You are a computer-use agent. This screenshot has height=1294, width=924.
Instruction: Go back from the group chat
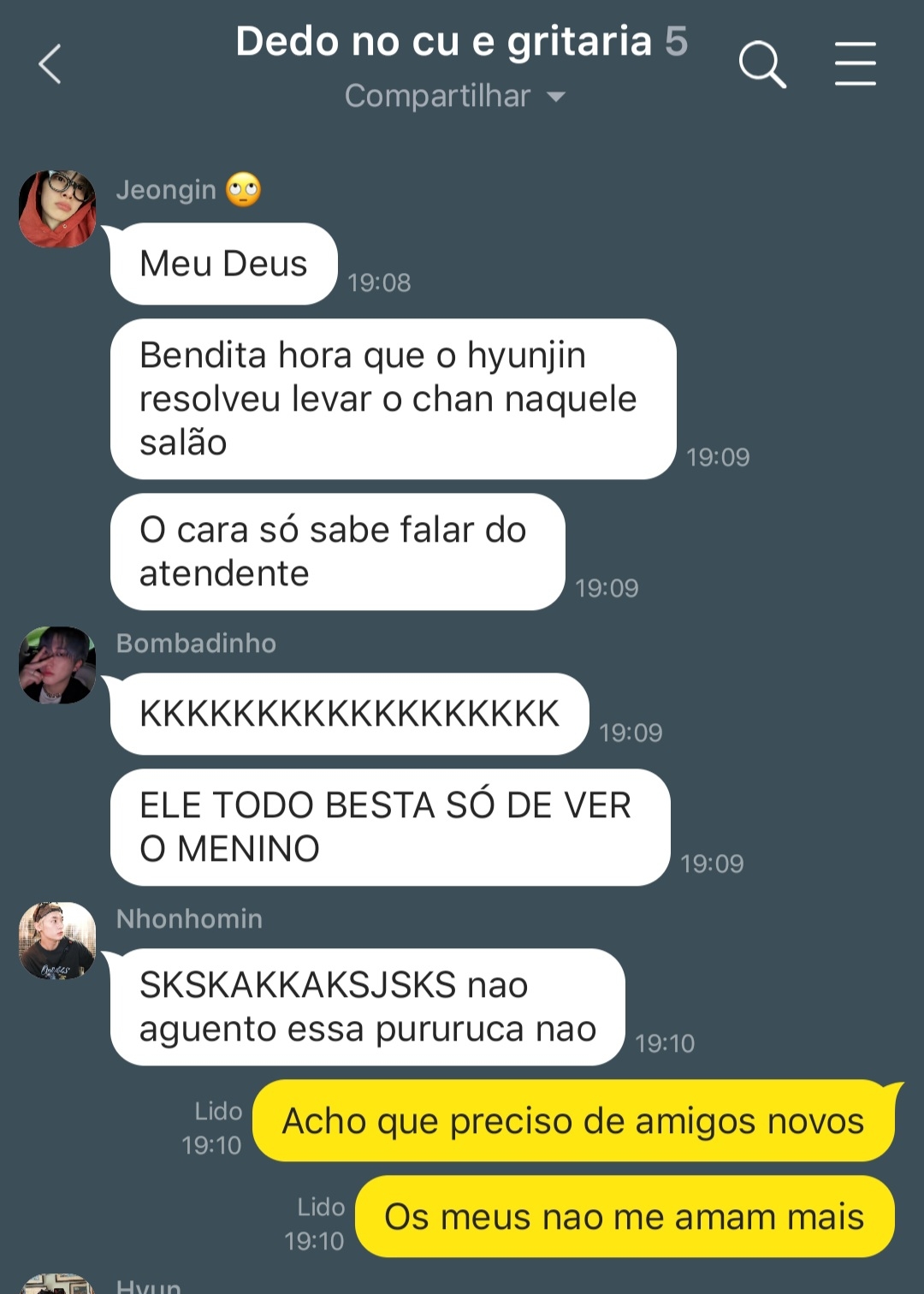coord(50,64)
